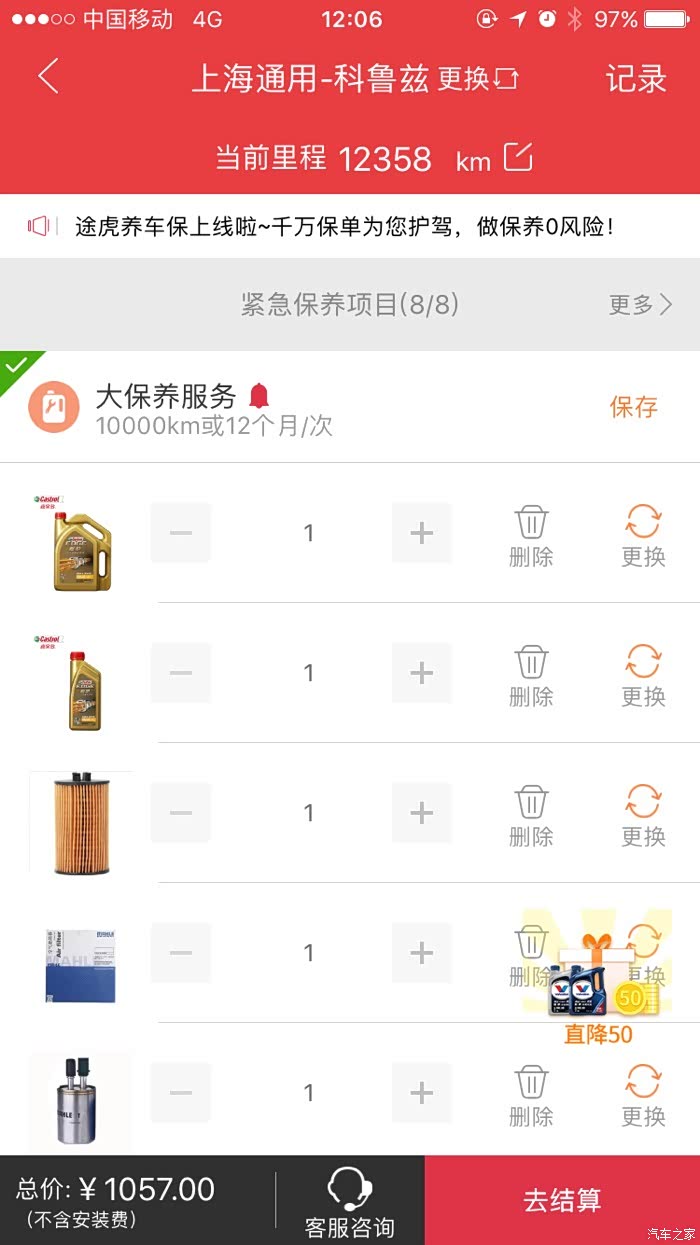Tap 更换 to switch the vehicle

479,78
